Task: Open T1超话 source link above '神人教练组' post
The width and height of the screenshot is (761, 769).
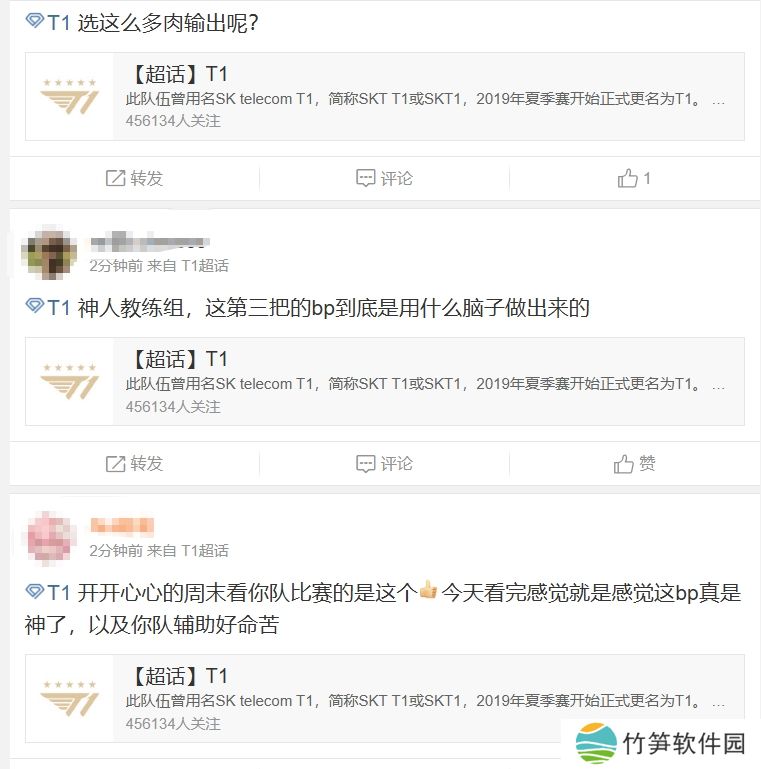Action: click(205, 265)
